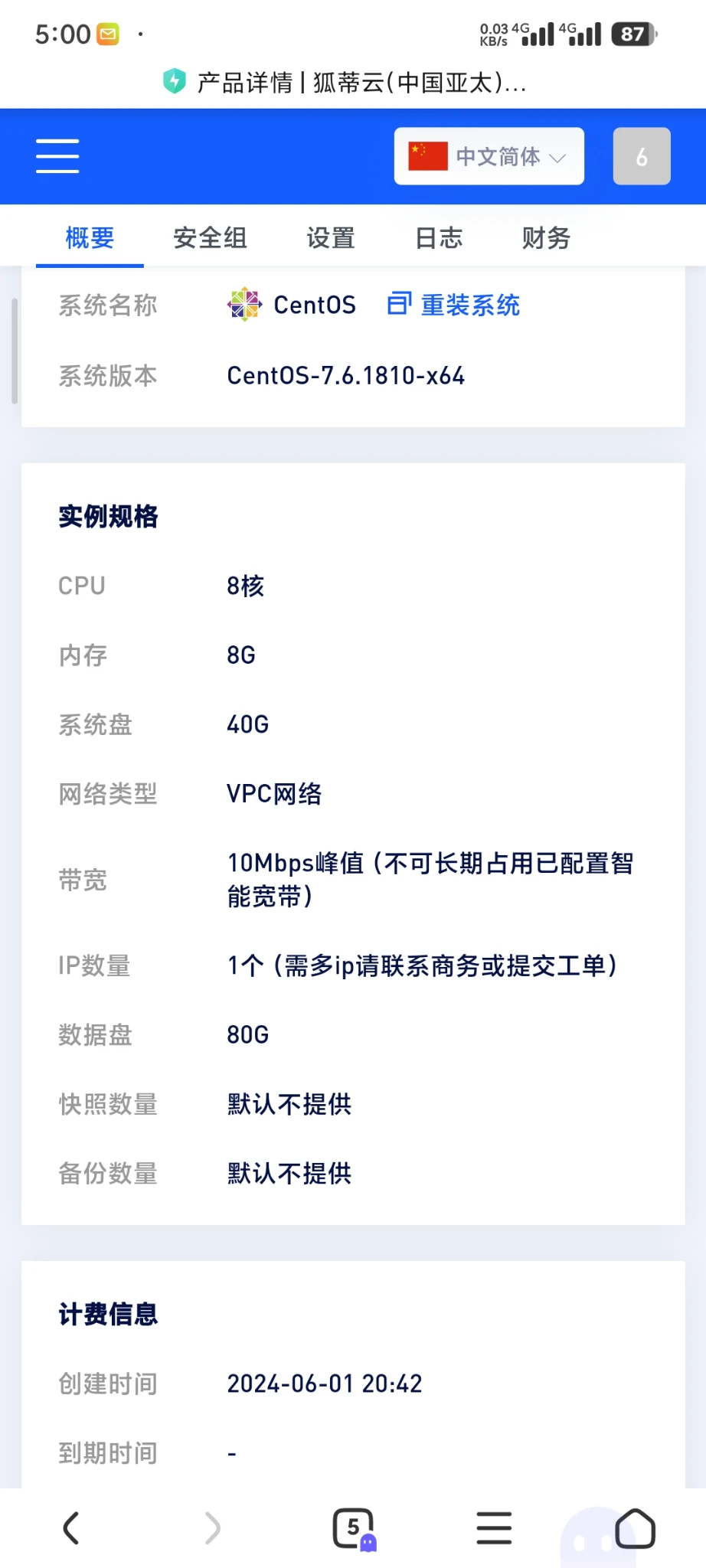Screen dimensions: 706x1568
Task: Go to the 财务 tab
Action: click(546, 238)
